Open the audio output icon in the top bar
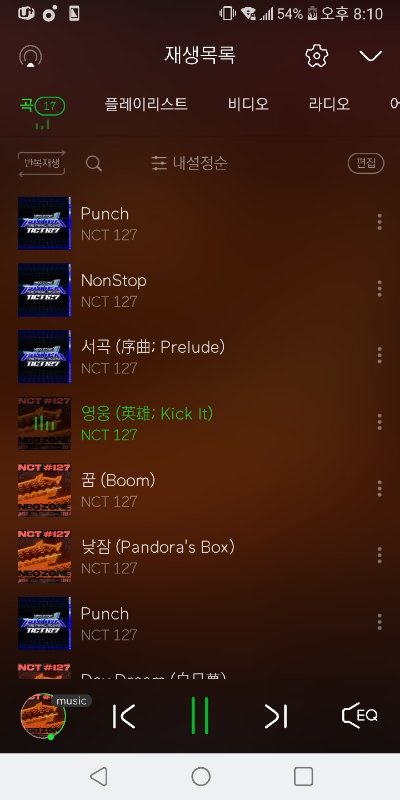 (31, 56)
